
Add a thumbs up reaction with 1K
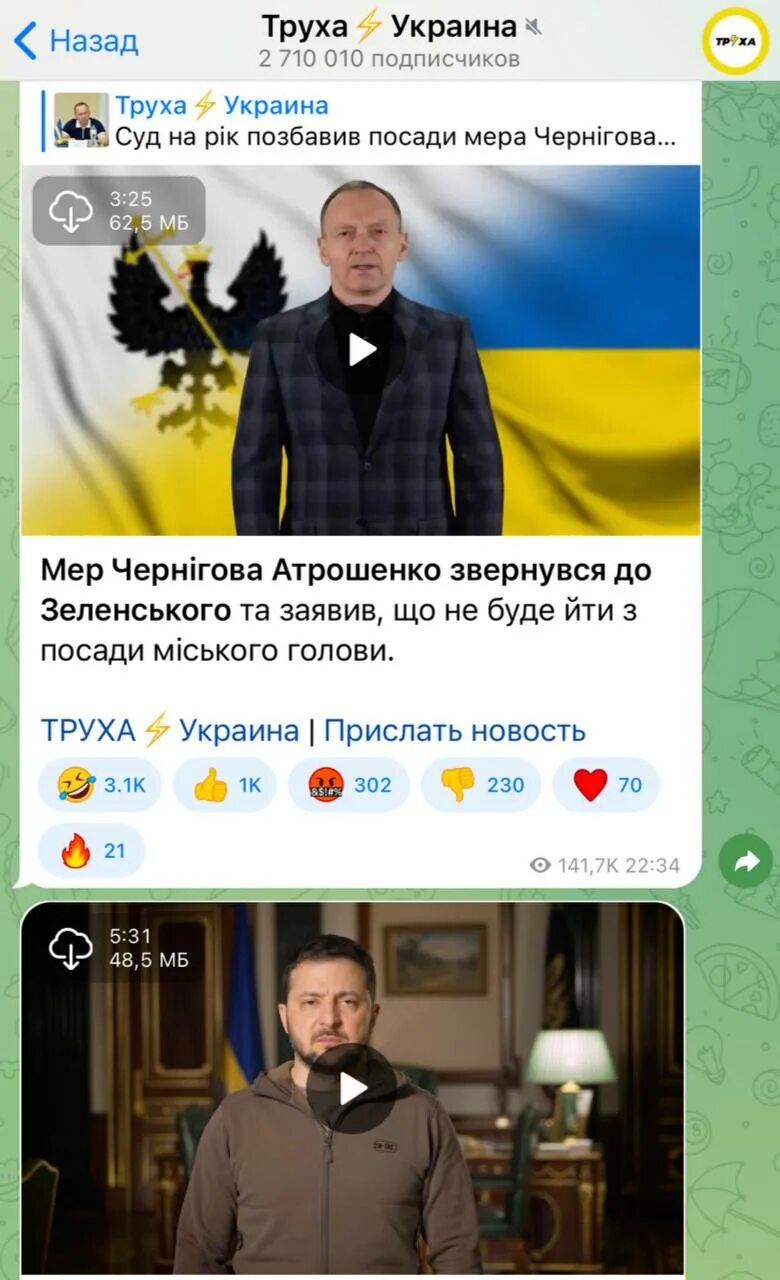point(226,785)
